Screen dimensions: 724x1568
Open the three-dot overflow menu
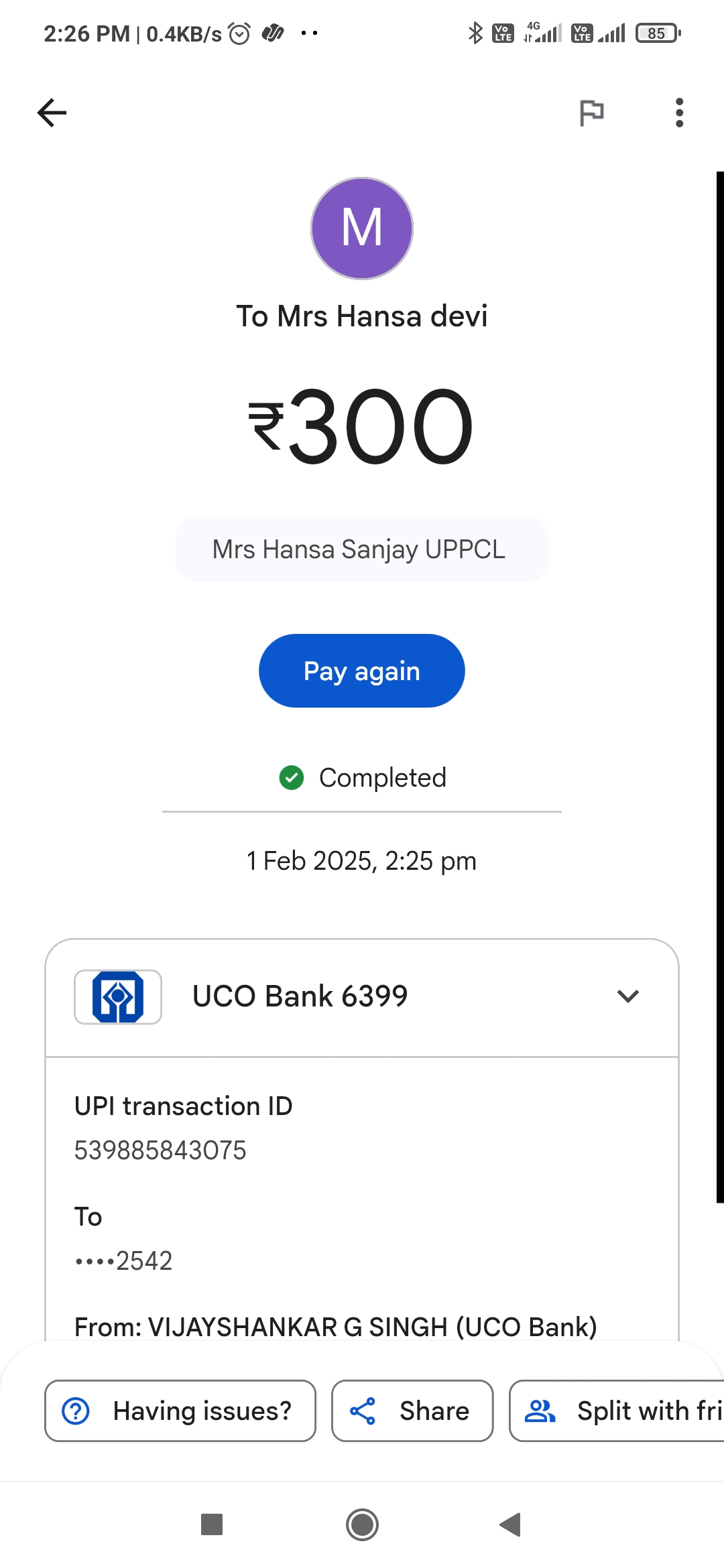(x=679, y=113)
